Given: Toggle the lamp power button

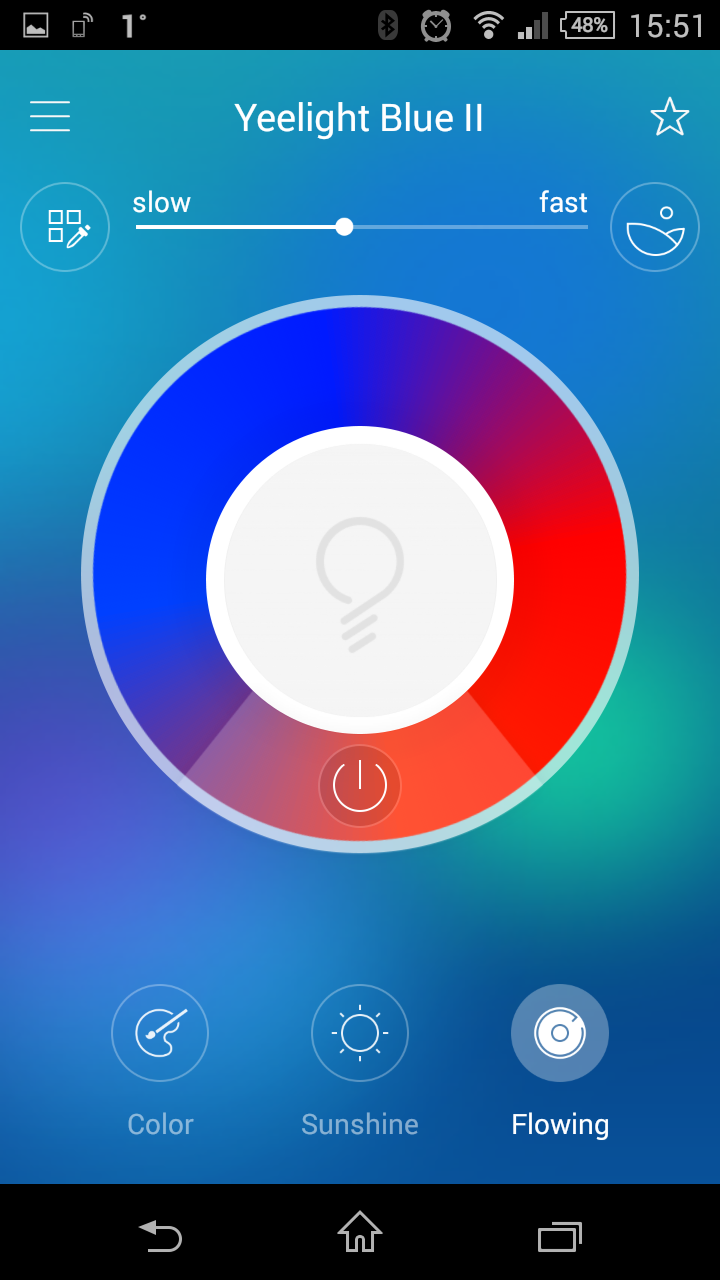Looking at the screenshot, I should (360, 786).
